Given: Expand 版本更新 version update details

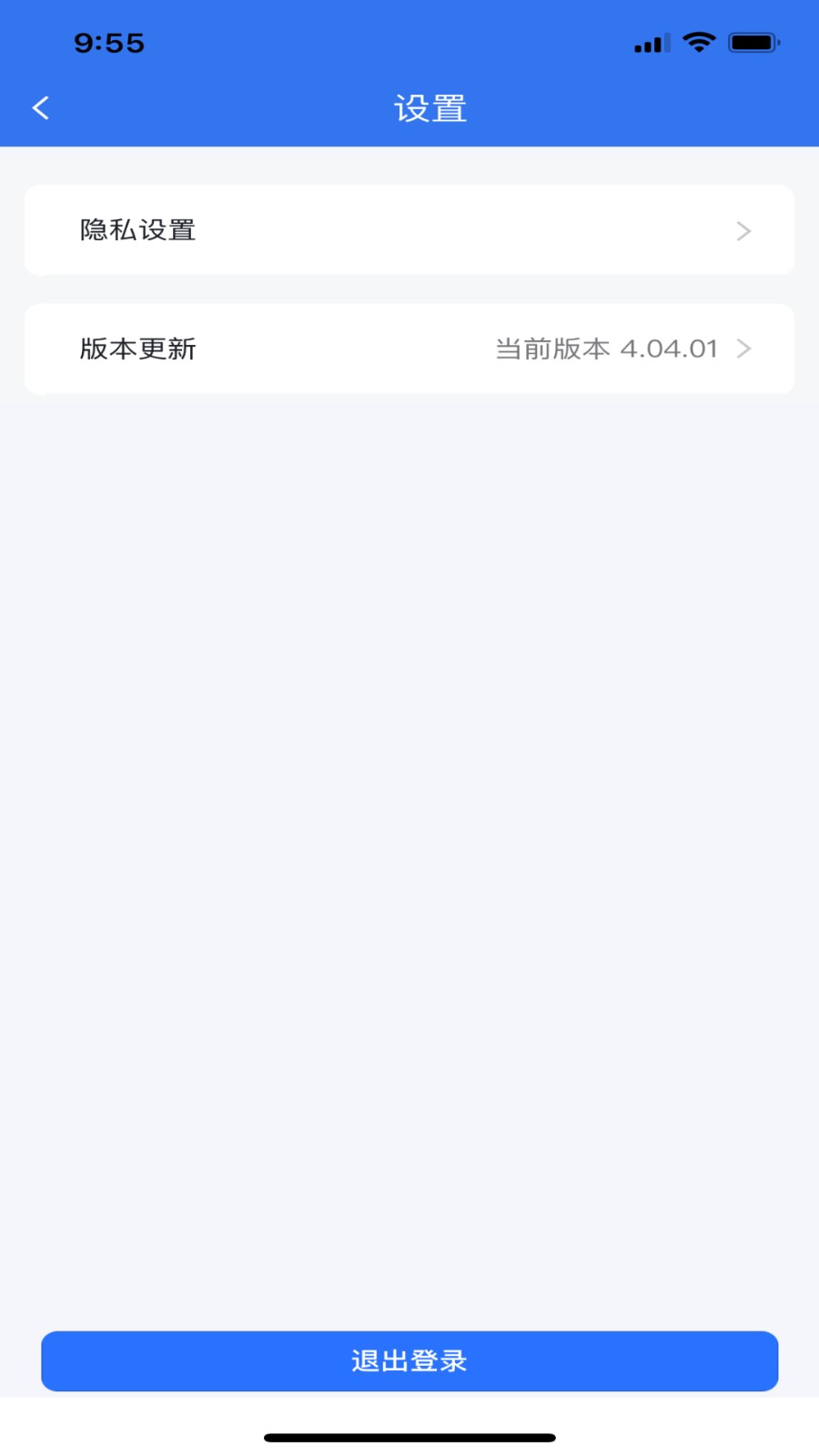Looking at the screenshot, I should tap(409, 349).
